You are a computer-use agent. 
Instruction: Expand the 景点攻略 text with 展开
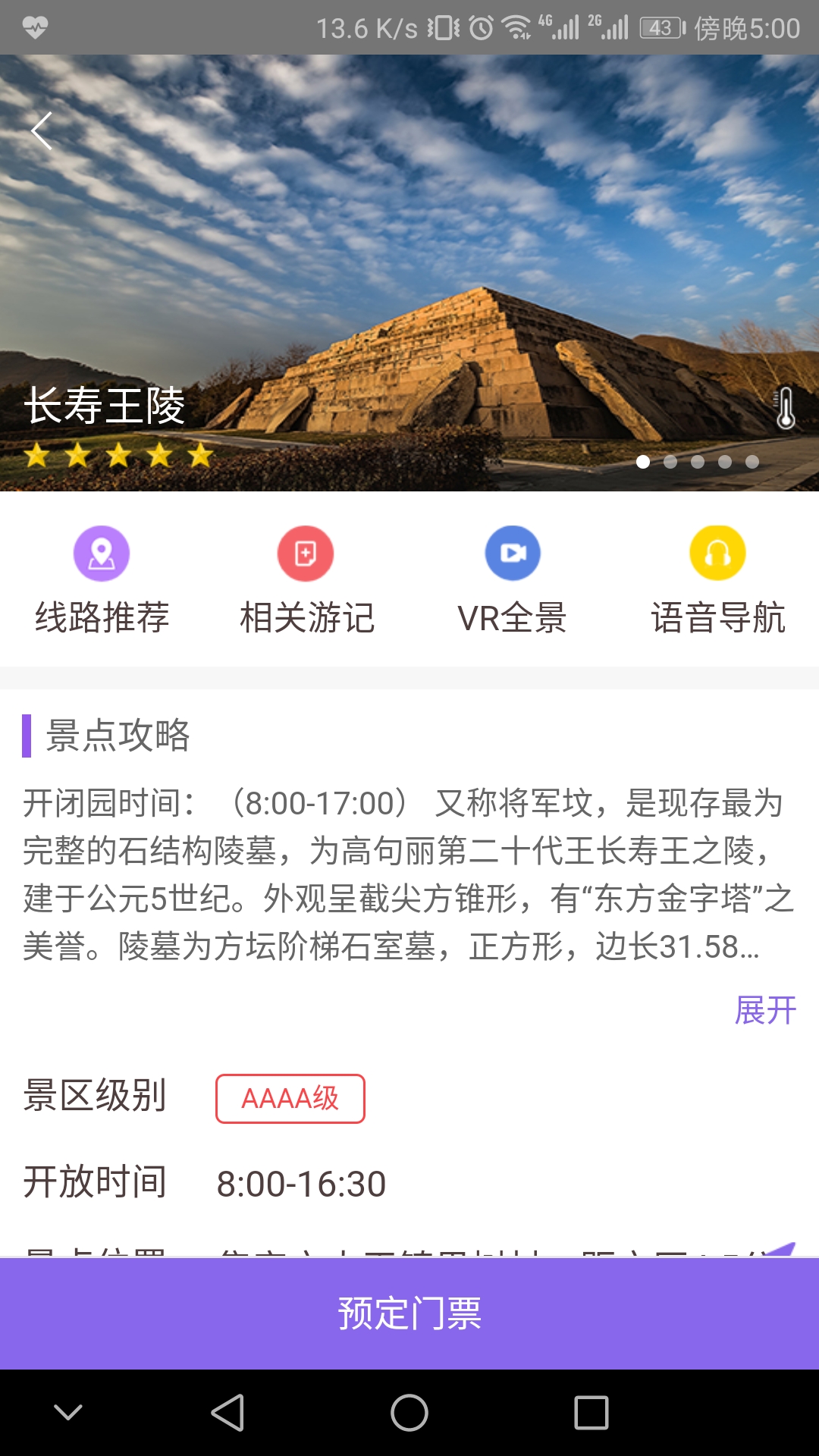point(766,1009)
